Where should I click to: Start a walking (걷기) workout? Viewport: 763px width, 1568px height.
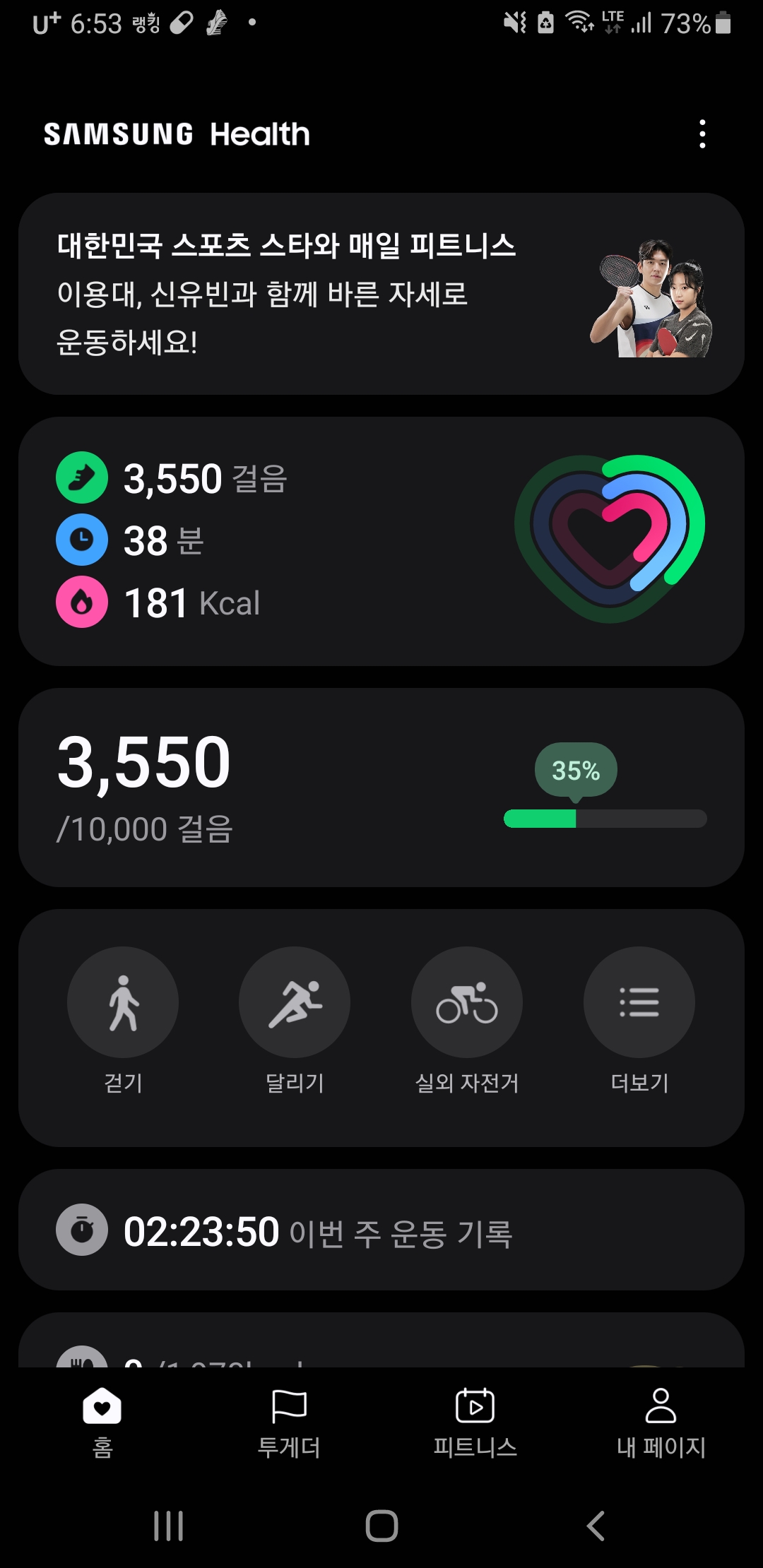[x=123, y=1002]
